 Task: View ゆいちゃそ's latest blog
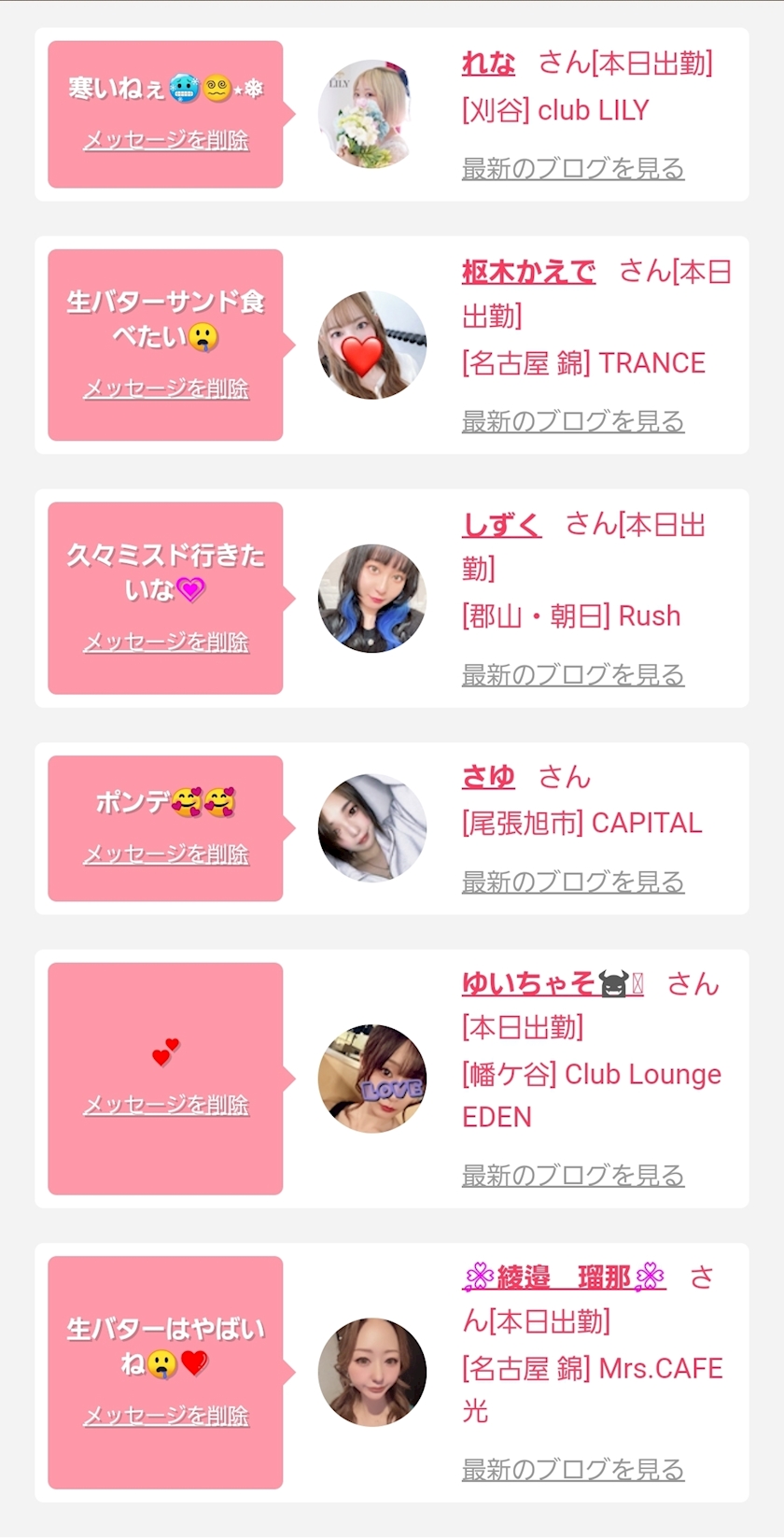click(x=573, y=1176)
